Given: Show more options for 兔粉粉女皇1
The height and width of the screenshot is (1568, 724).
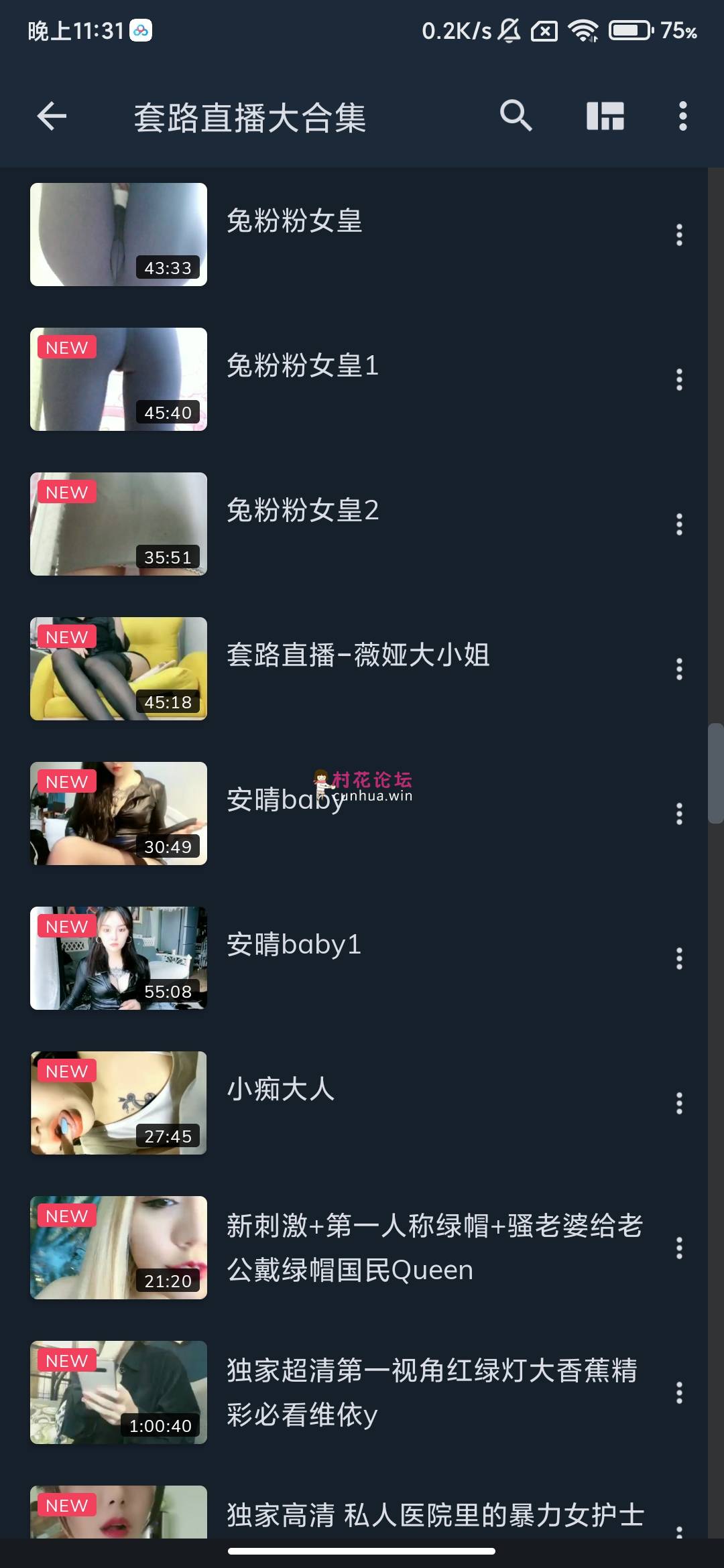Looking at the screenshot, I should click(679, 379).
